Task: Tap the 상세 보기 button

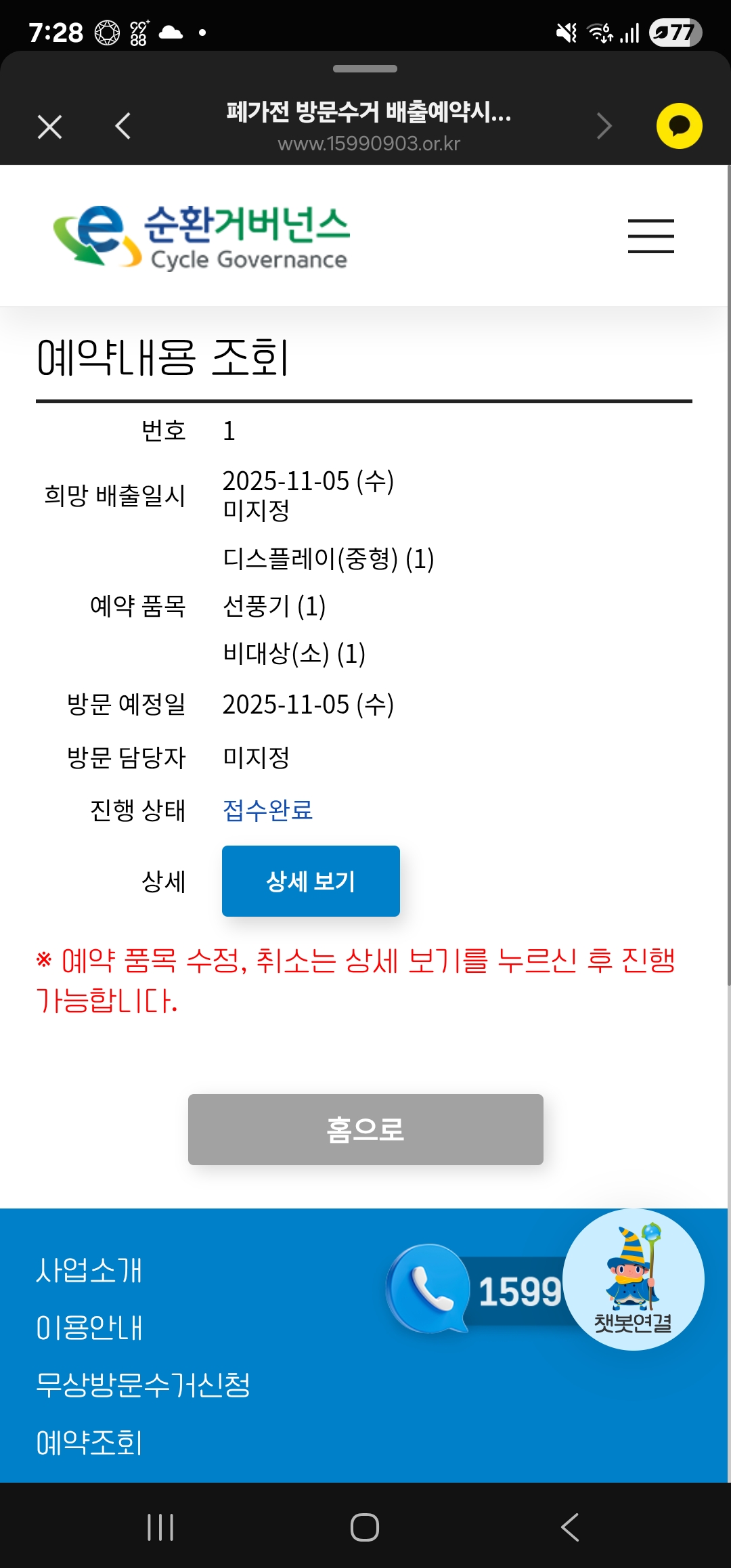Action: click(x=311, y=881)
